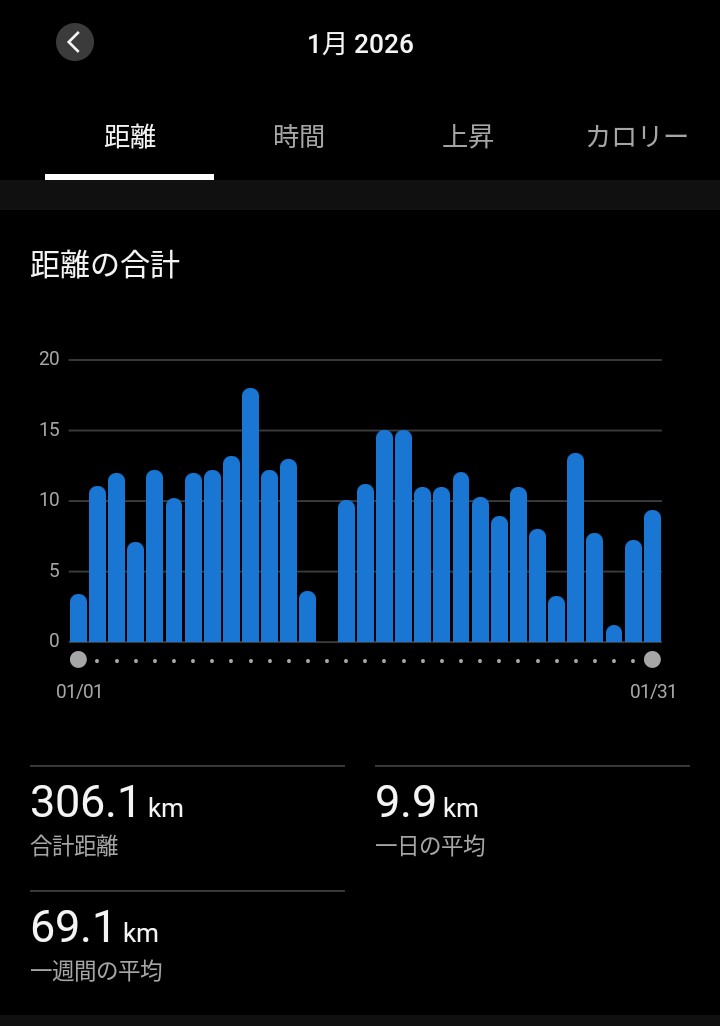Show the カロリー tab
720x1026 pixels.
point(636,137)
